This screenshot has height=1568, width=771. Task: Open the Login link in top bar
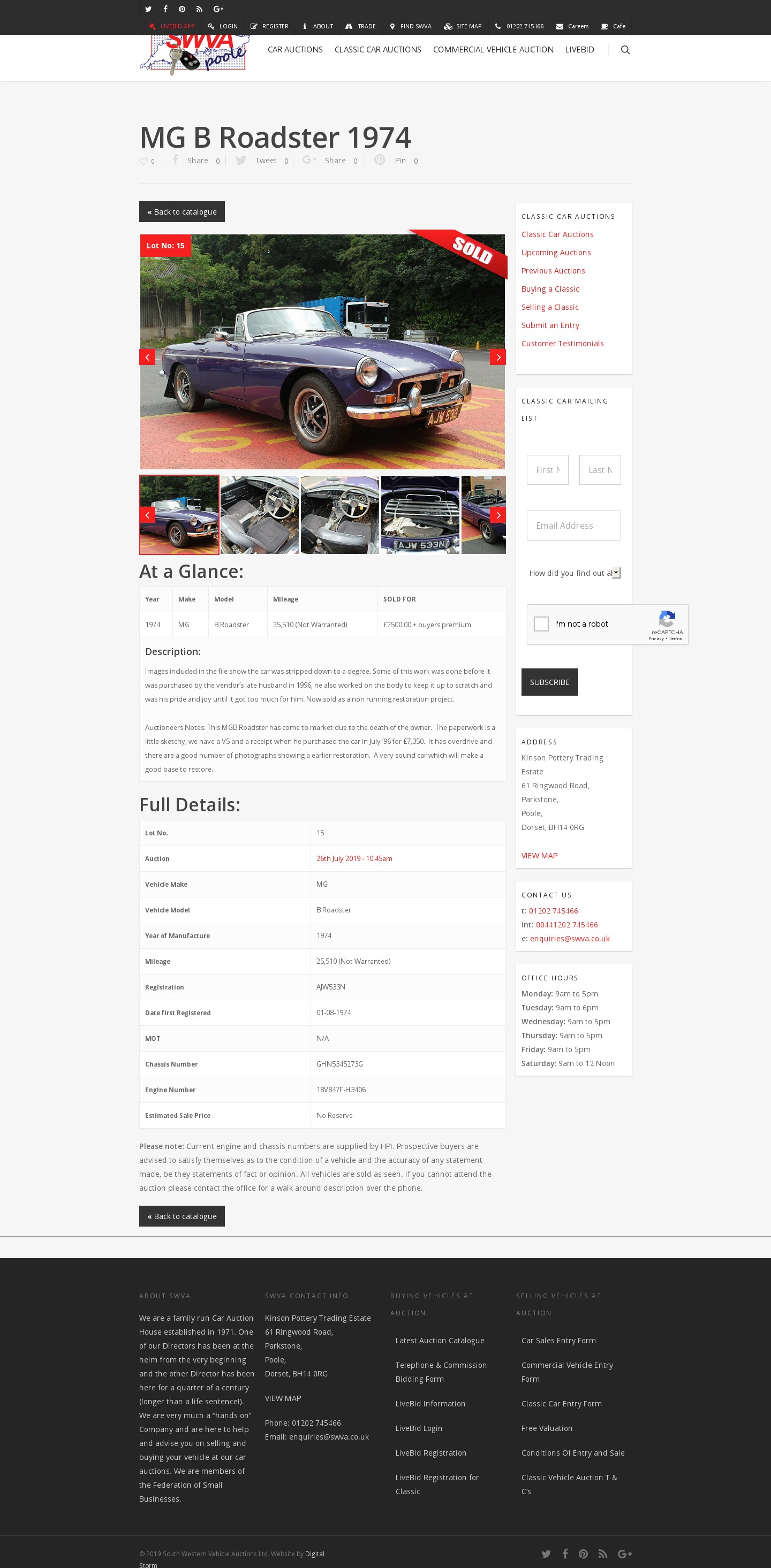223,26
